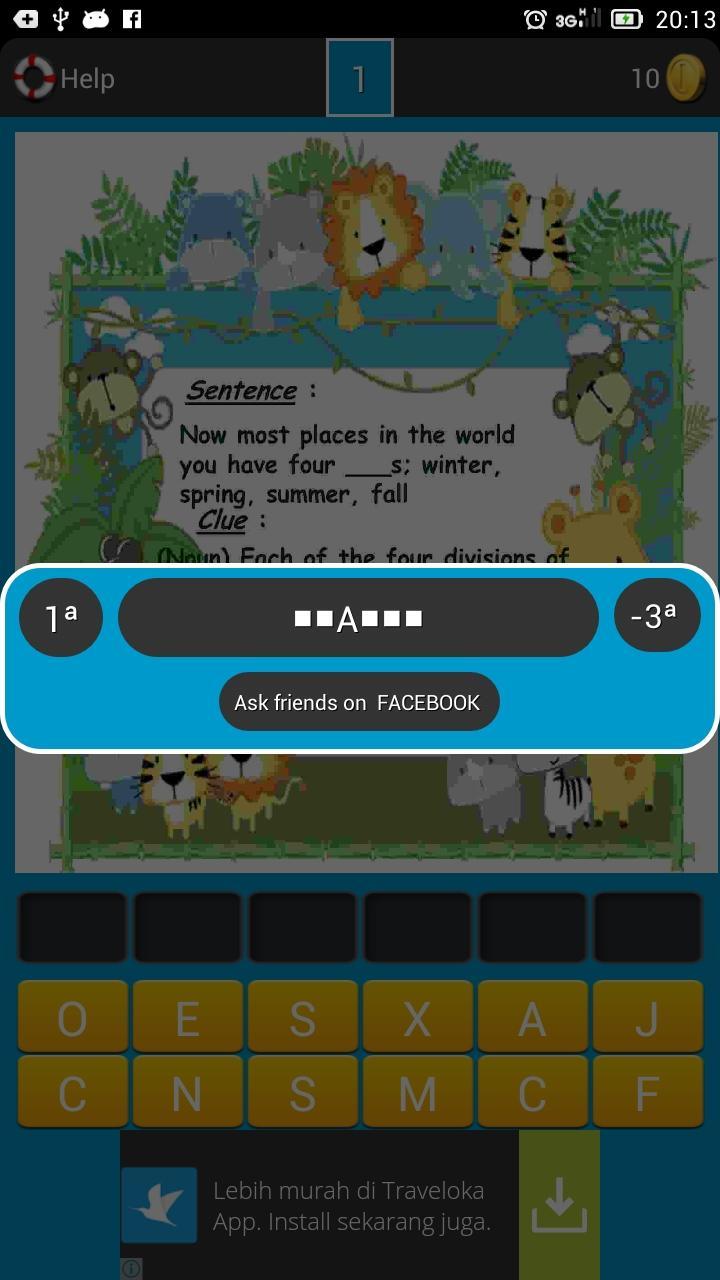This screenshot has width=720, height=1280.
Task: Tap the -3a remove-letters hint button
Action: [656, 617]
